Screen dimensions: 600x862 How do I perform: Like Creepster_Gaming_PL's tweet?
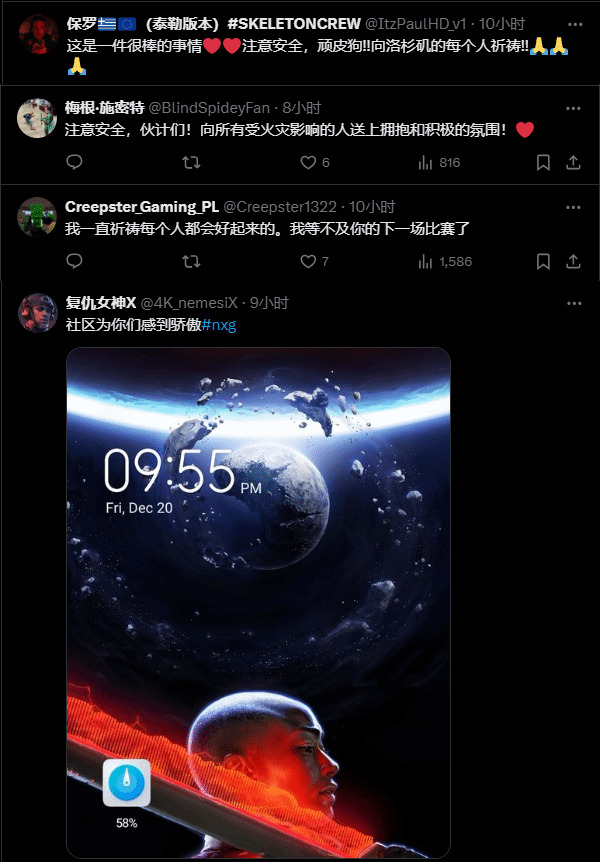[308, 261]
